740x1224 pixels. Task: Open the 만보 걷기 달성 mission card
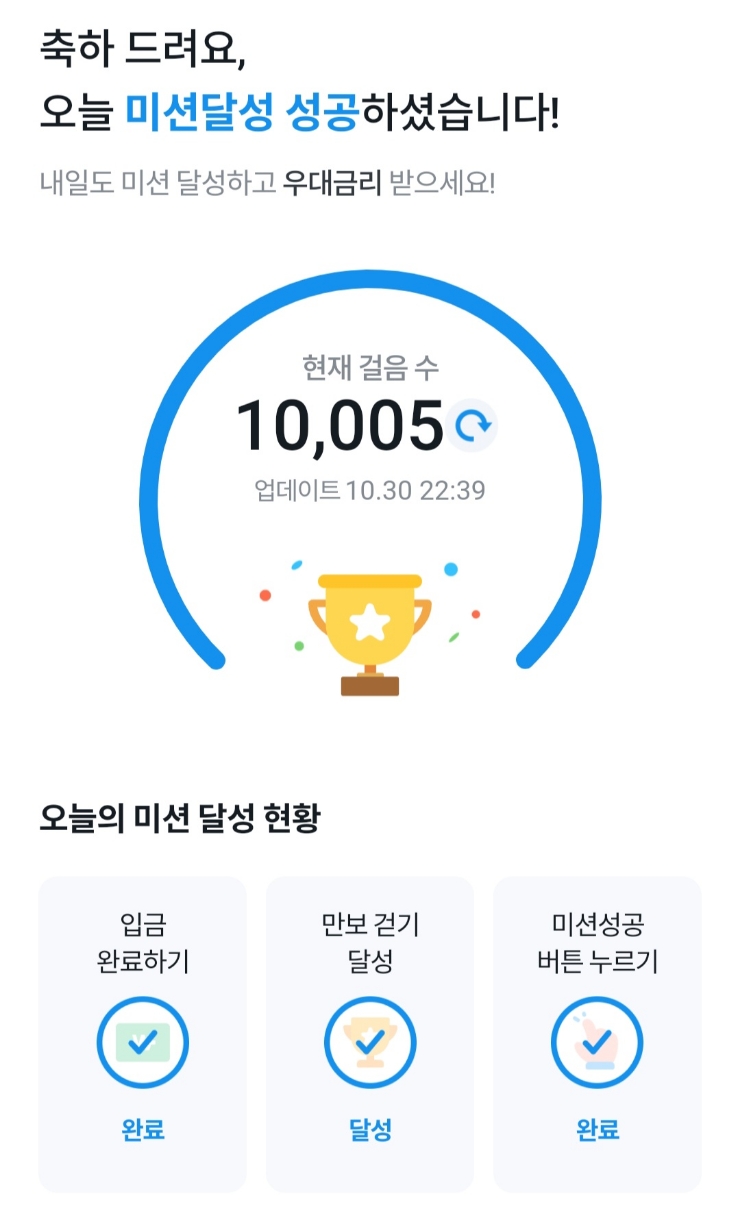[370, 1034]
